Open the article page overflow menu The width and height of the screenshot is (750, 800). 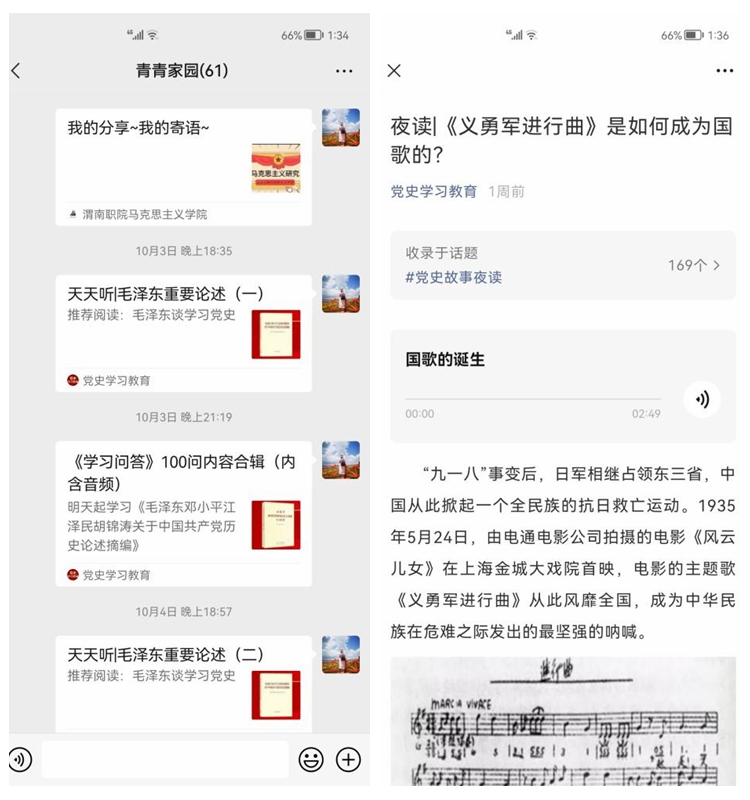coord(725,71)
